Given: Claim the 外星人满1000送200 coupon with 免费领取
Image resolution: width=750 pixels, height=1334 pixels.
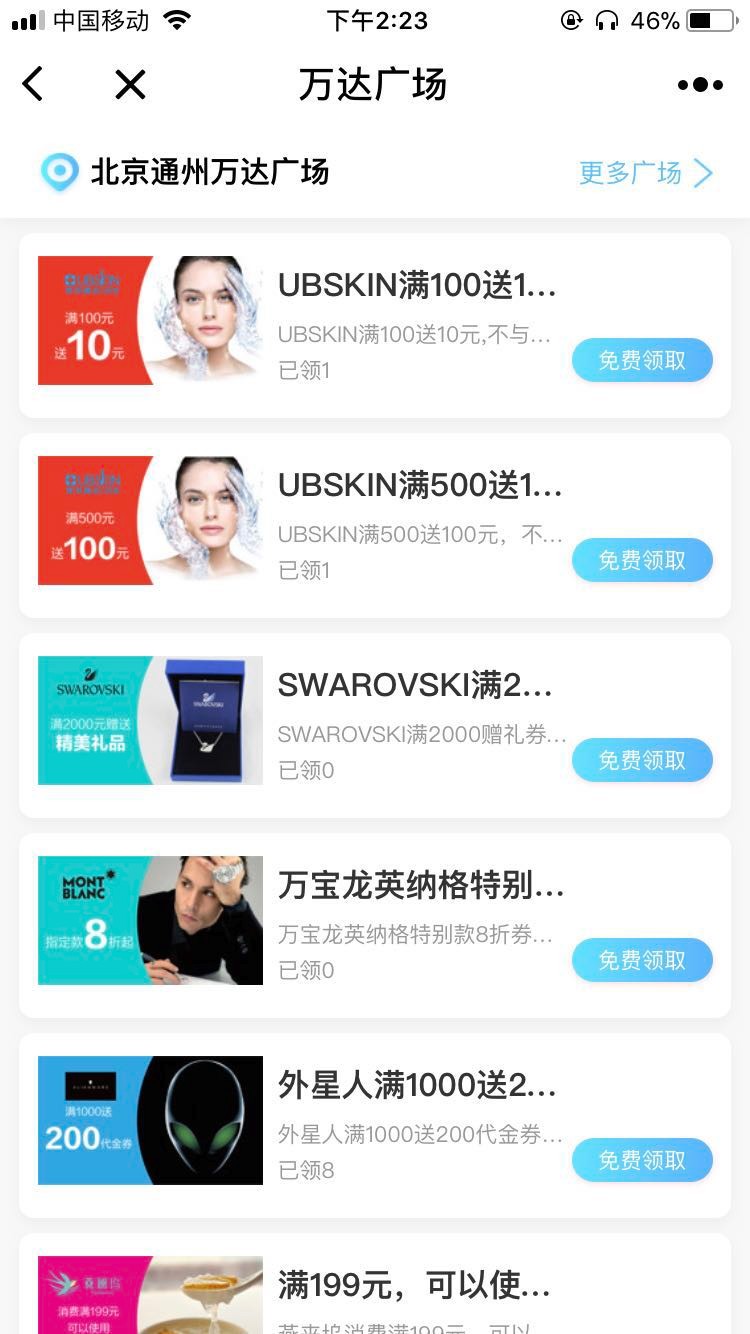Looking at the screenshot, I should pos(642,1160).
